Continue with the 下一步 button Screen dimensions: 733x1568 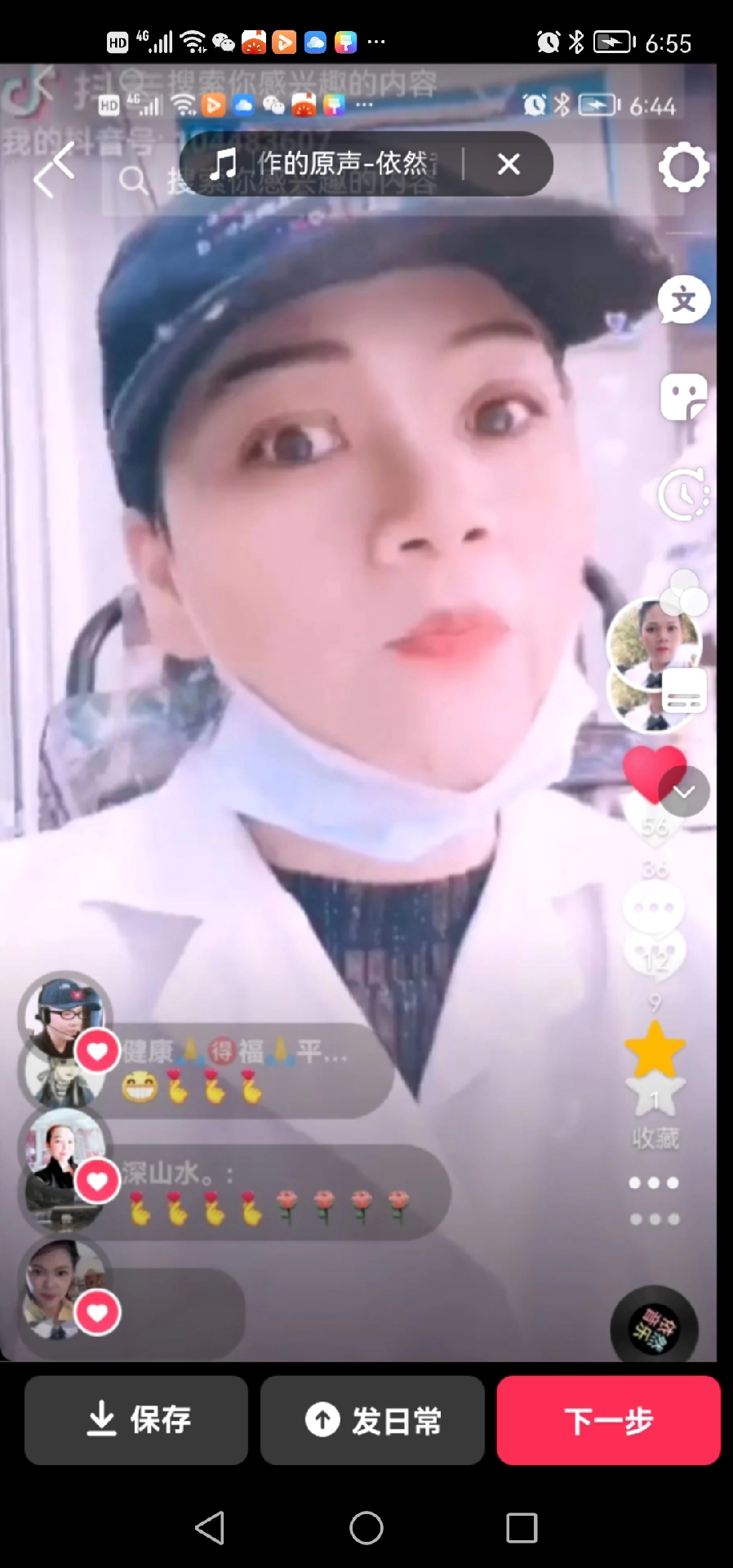point(608,1419)
